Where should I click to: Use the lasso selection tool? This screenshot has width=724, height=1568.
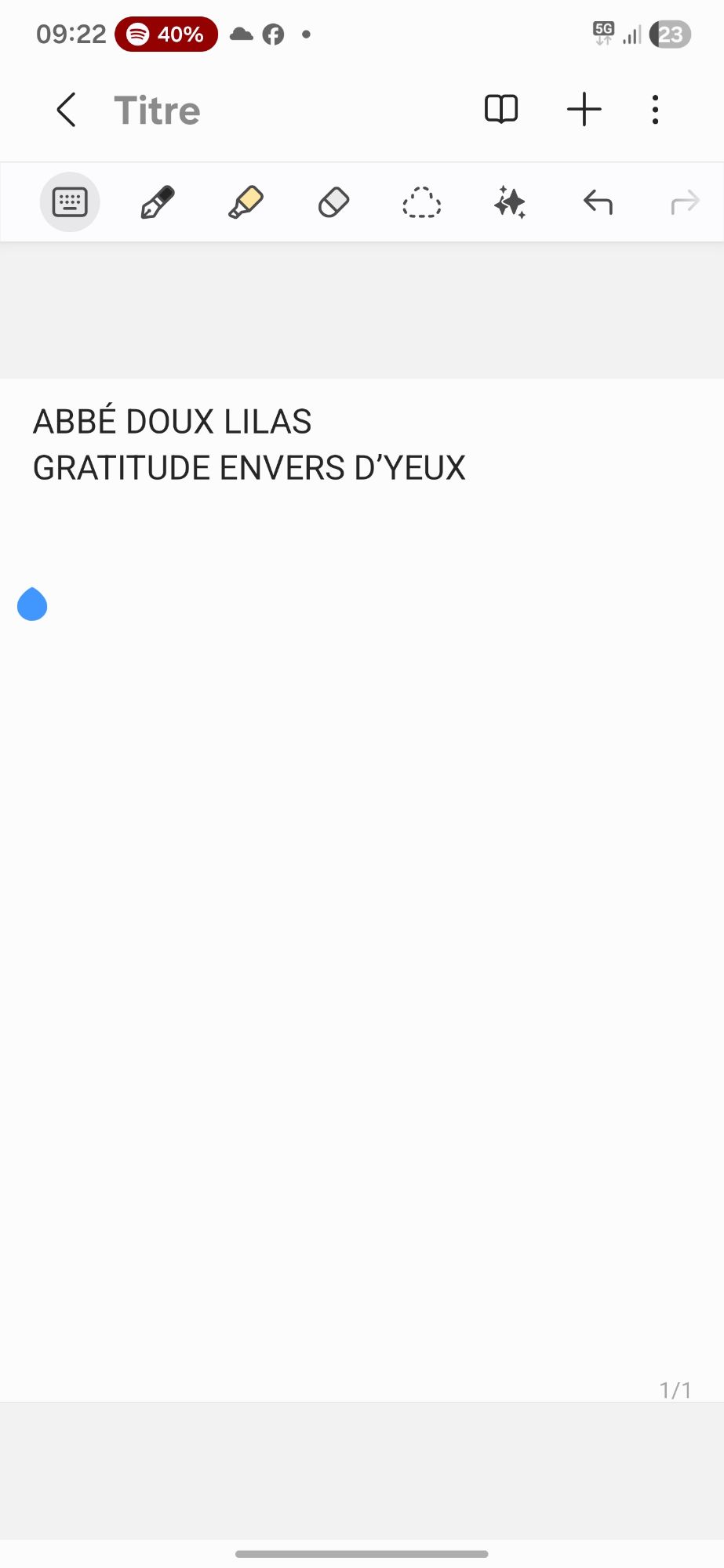pyautogui.click(x=422, y=202)
